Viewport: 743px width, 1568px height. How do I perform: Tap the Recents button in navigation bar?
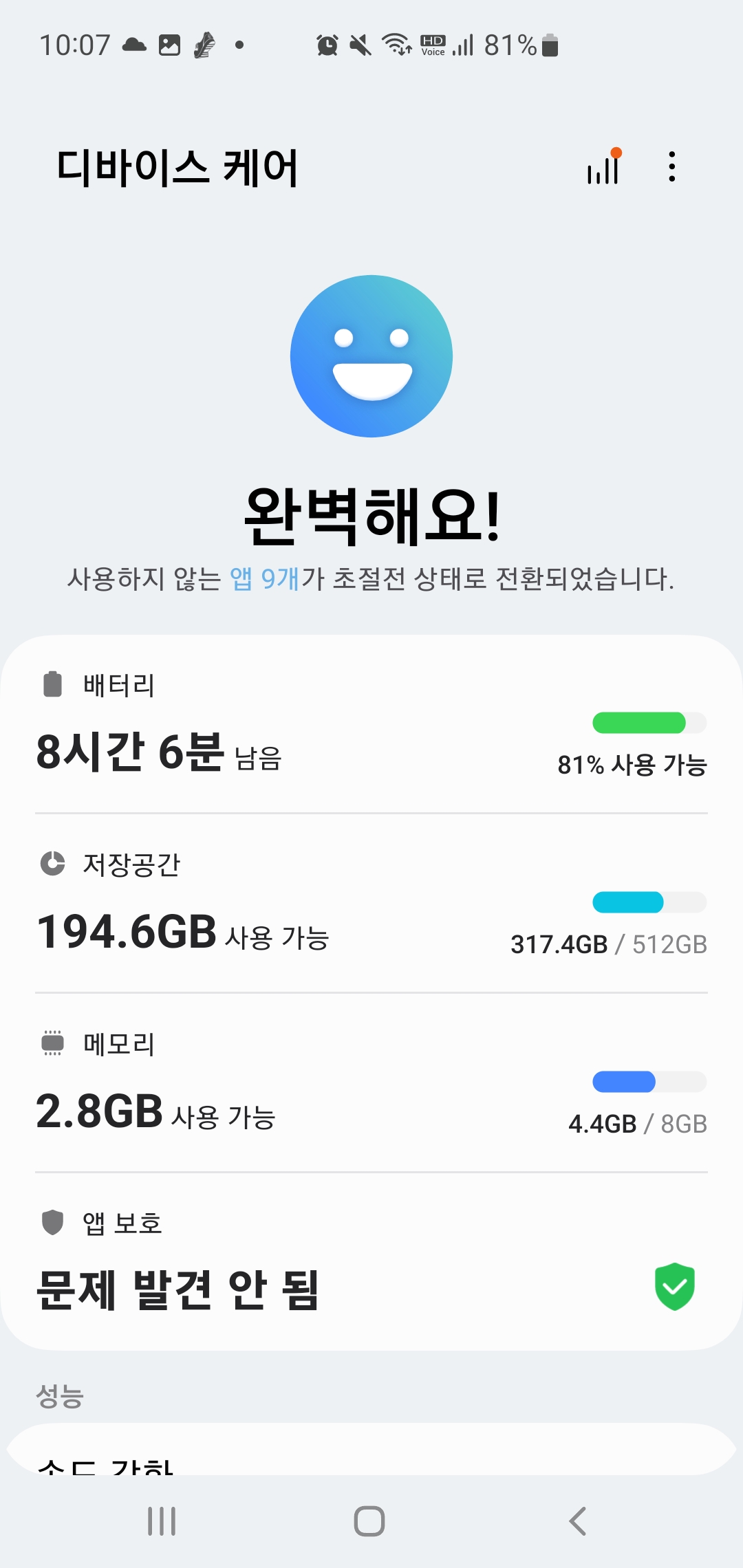click(162, 1521)
